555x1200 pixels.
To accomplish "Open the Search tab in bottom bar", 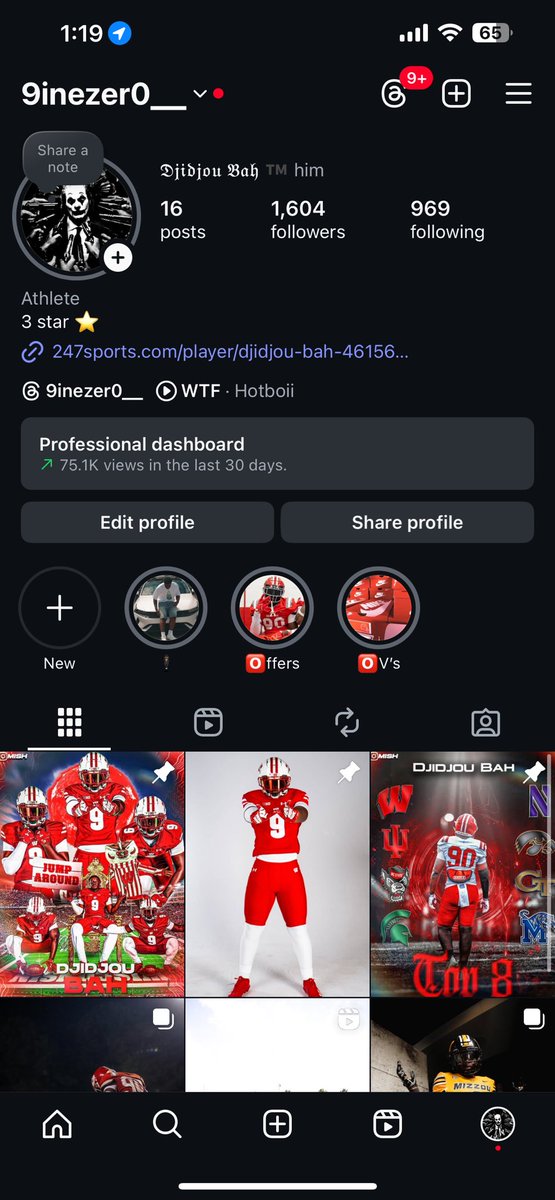I will [167, 1124].
